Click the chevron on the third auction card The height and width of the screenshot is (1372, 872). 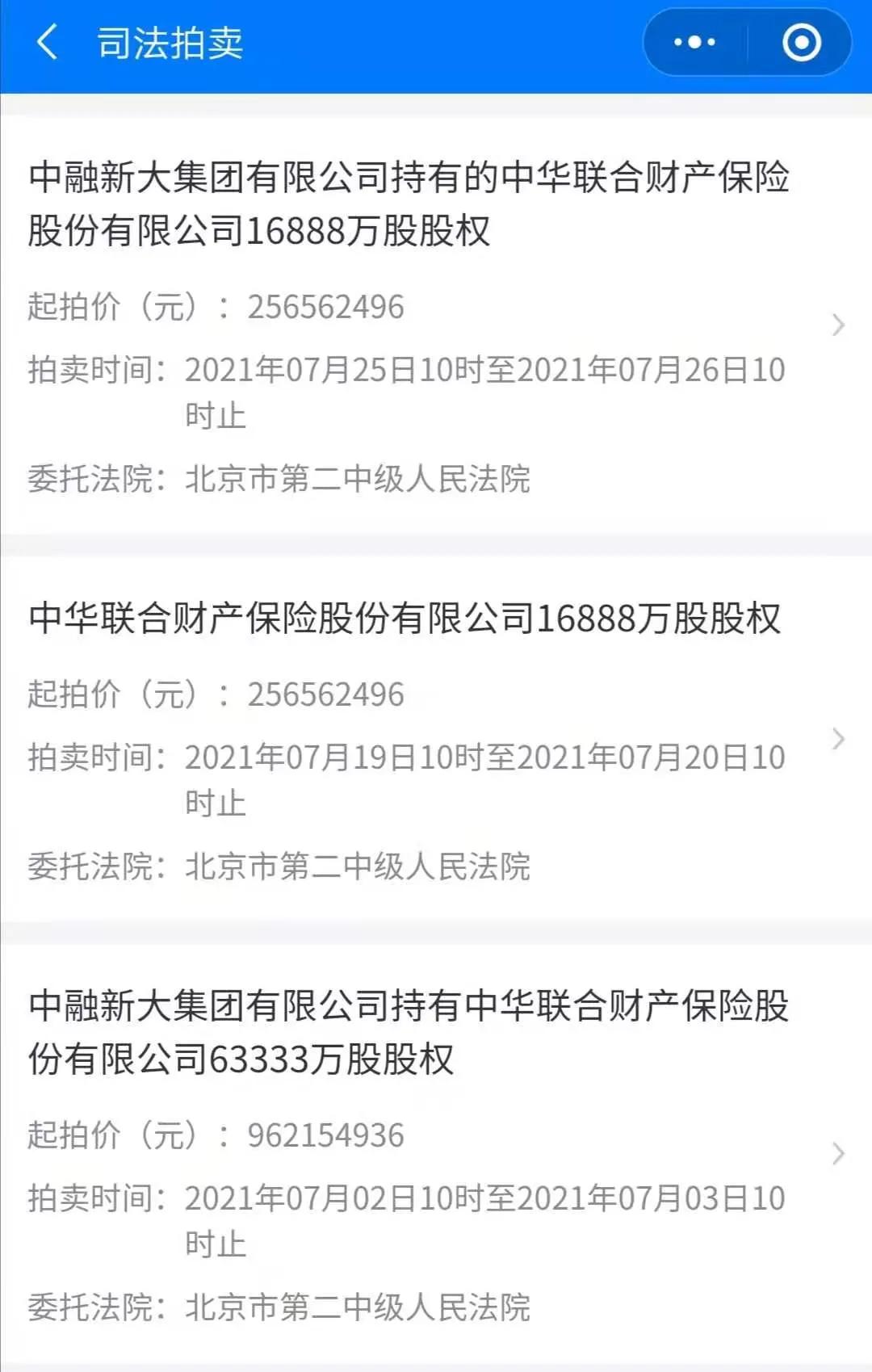coord(838,1155)
